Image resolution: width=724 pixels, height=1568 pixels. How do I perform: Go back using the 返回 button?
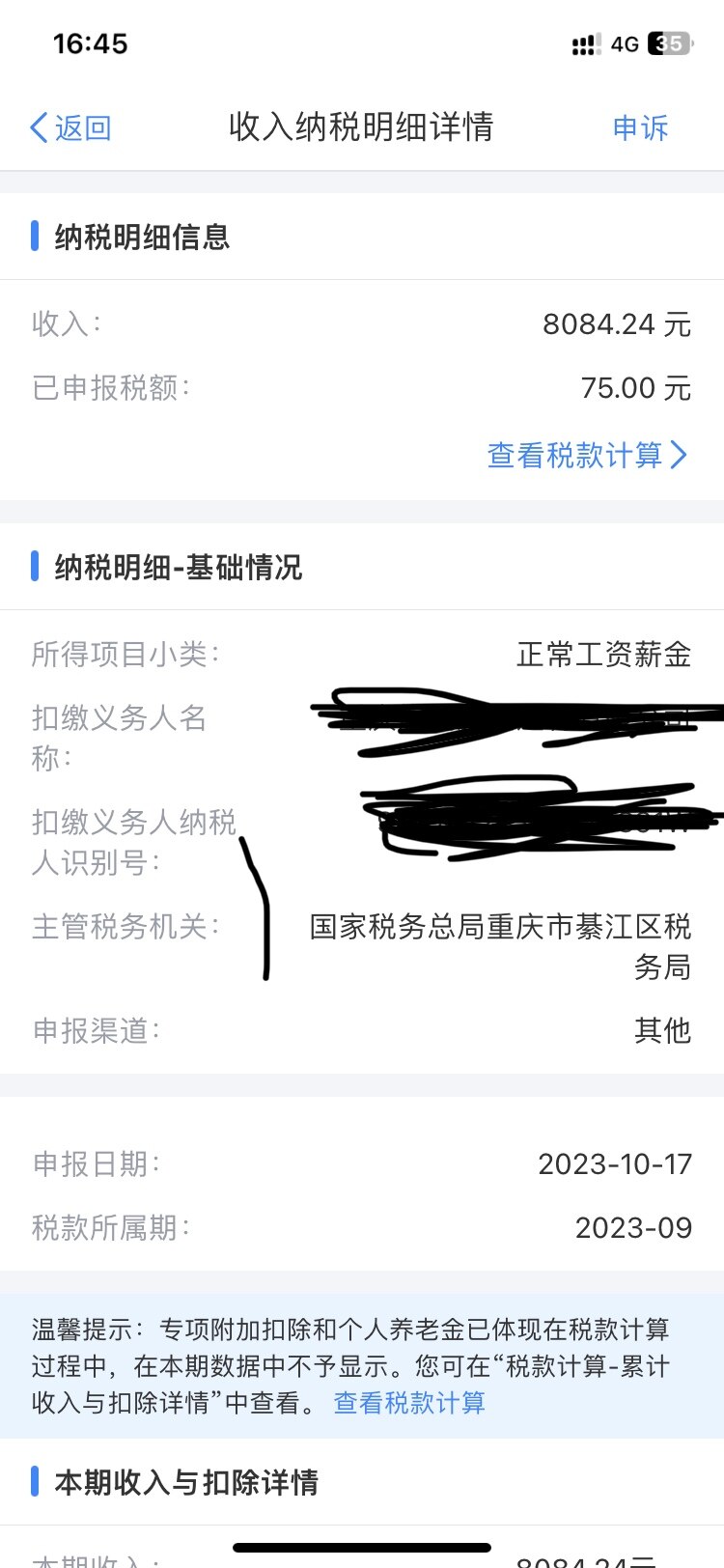[71, 127]
